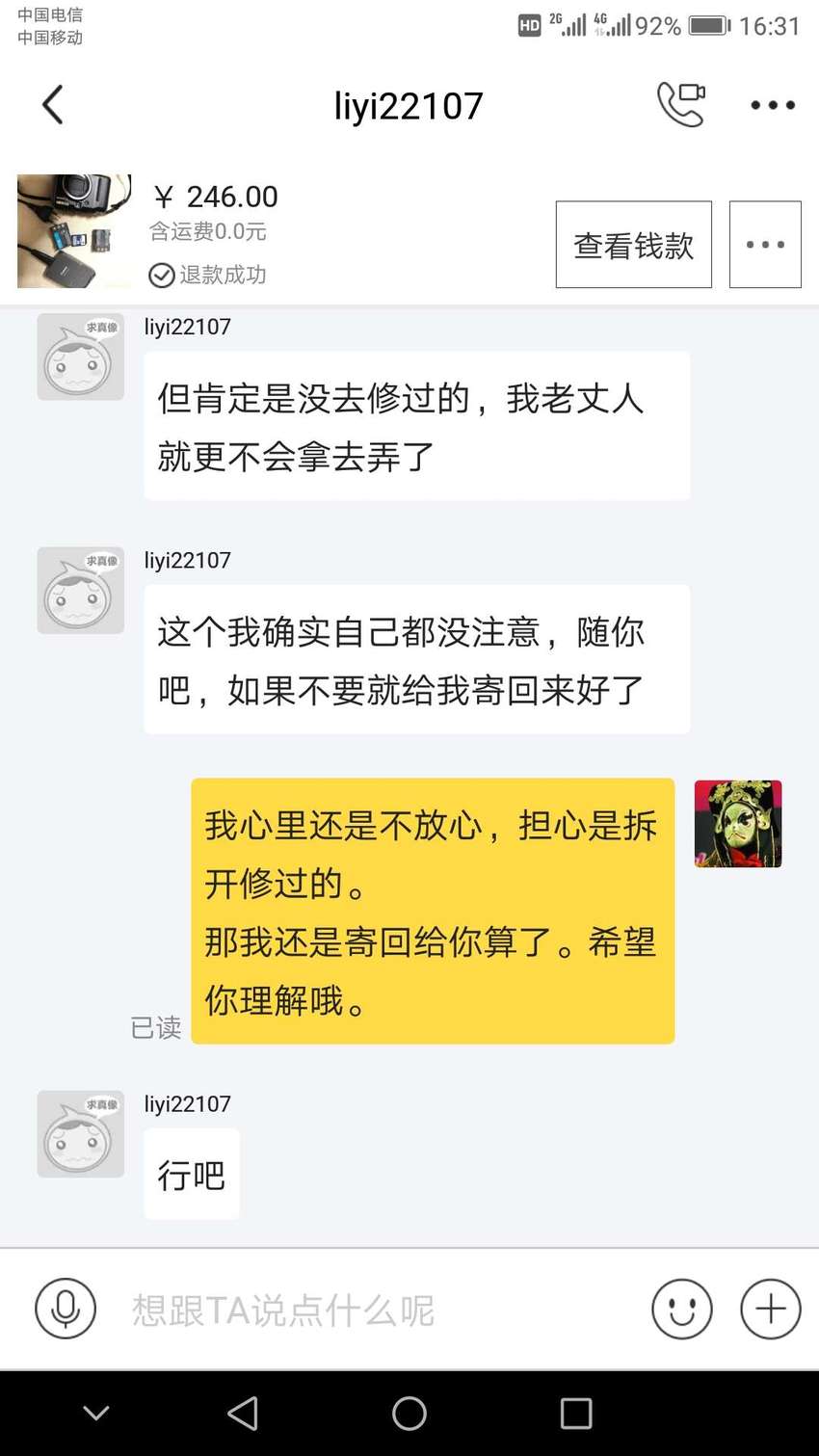Focus the 想跟TA说点什么呢 message field
Image resolution: width=819 pixels, height=1456 pixels.
pos(376,1310)
